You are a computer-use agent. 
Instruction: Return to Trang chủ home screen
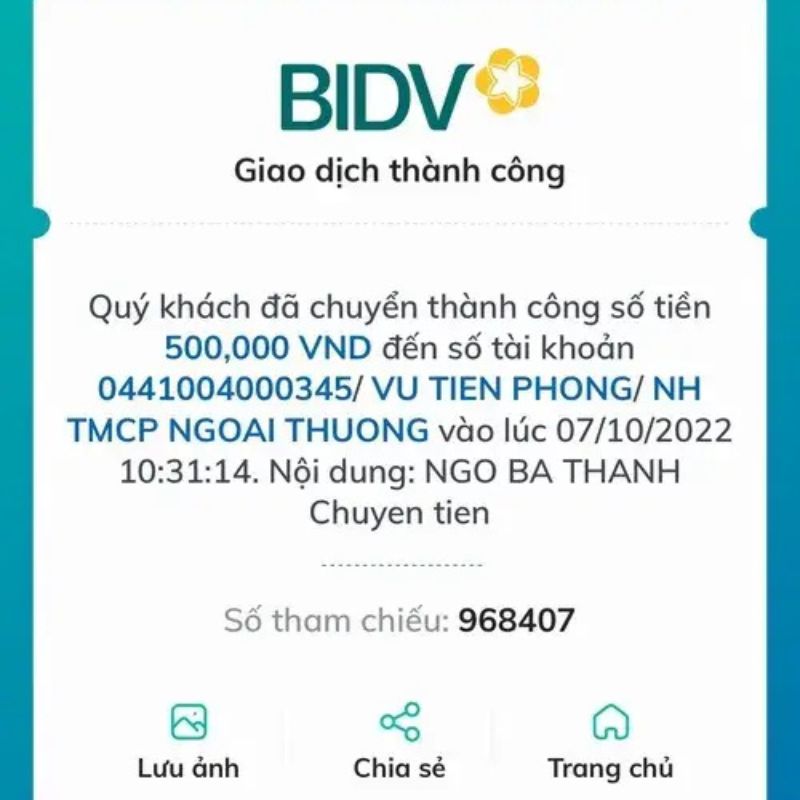tap(610, 741)
